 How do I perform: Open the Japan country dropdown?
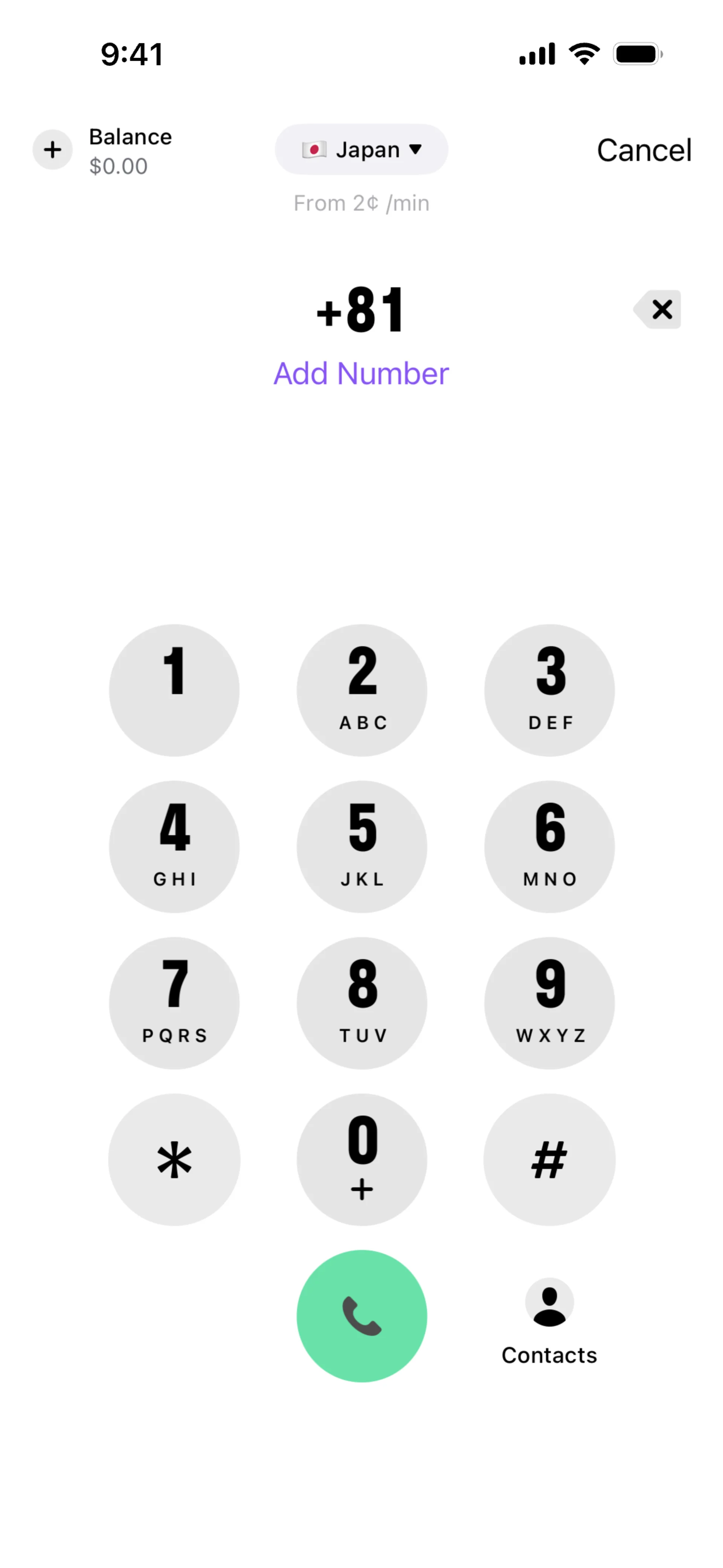361,150
